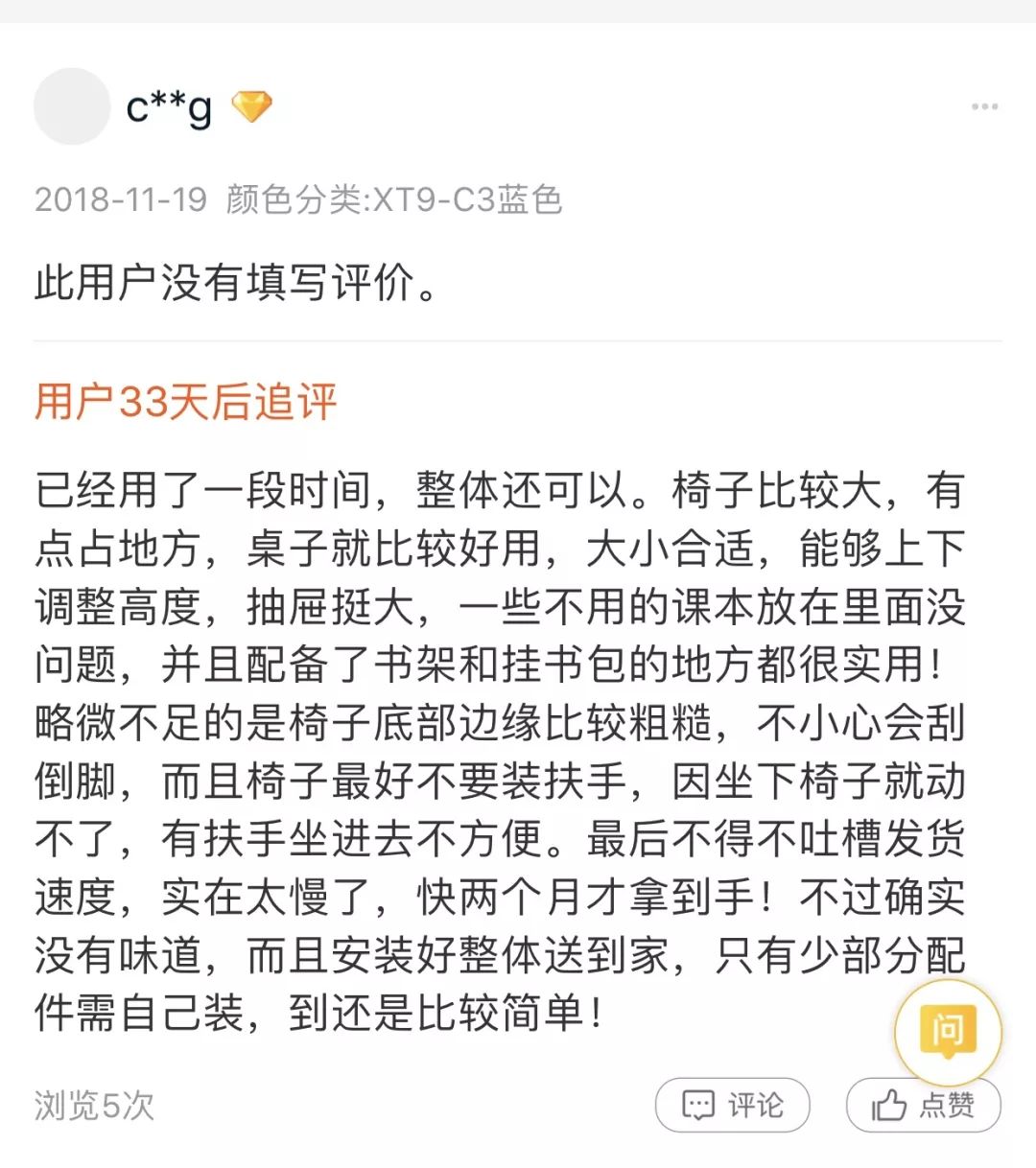Screen dimensions: 1036x1168
Task: Click the user avatar of c**g
Action: click(x=71, y=107)
